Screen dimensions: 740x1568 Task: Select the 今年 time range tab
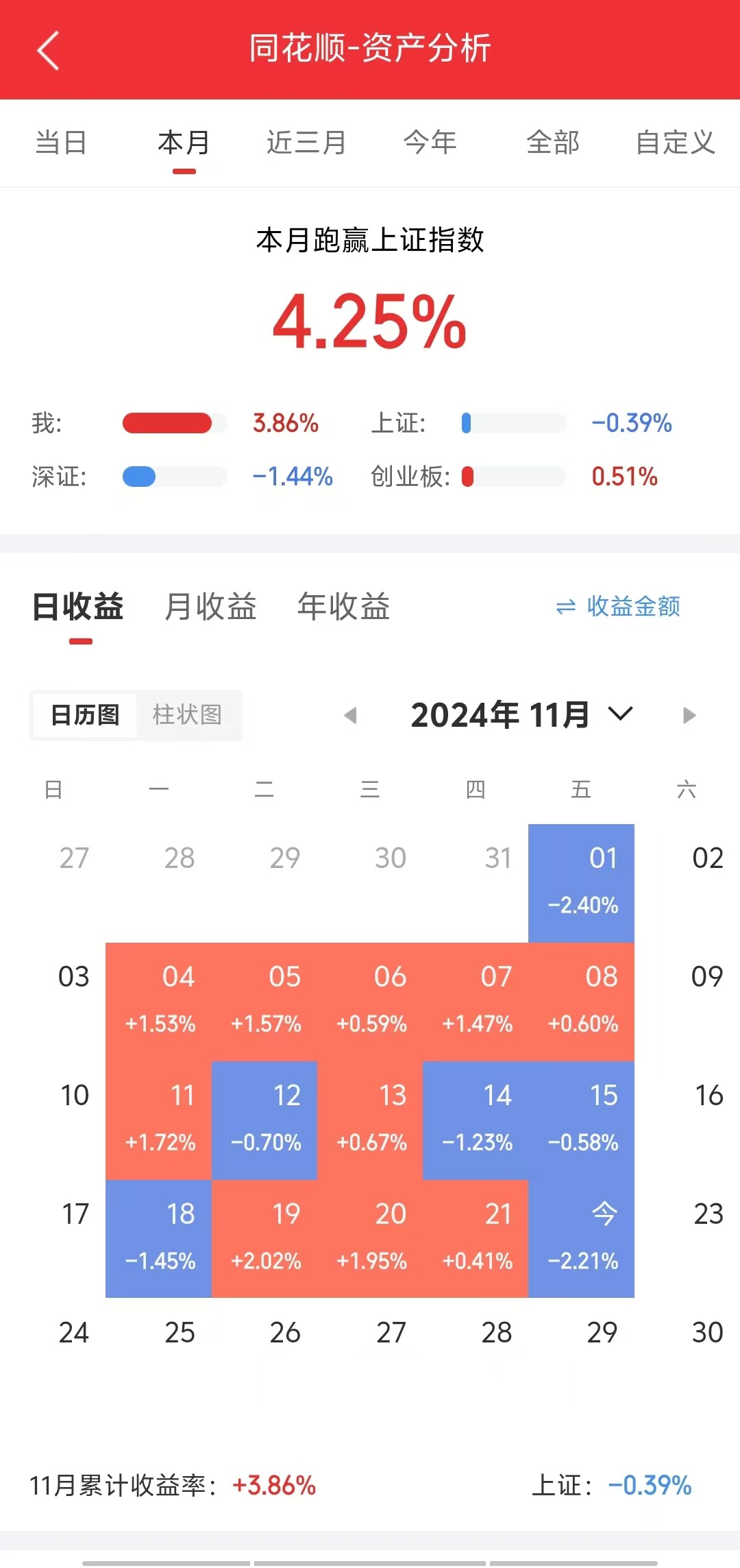tap(430, 143)
